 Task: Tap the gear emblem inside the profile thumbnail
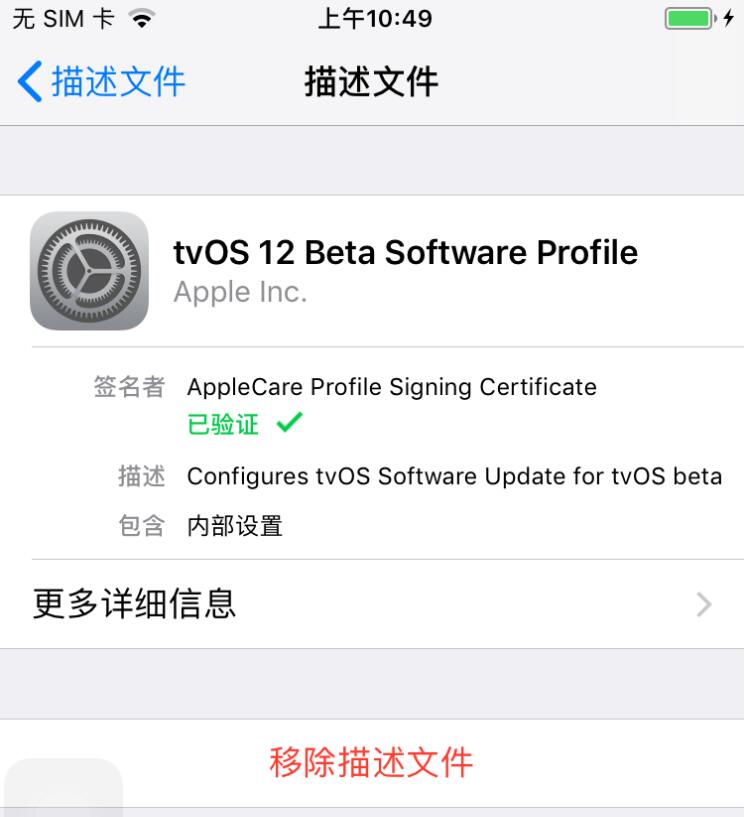click(90, 271)
